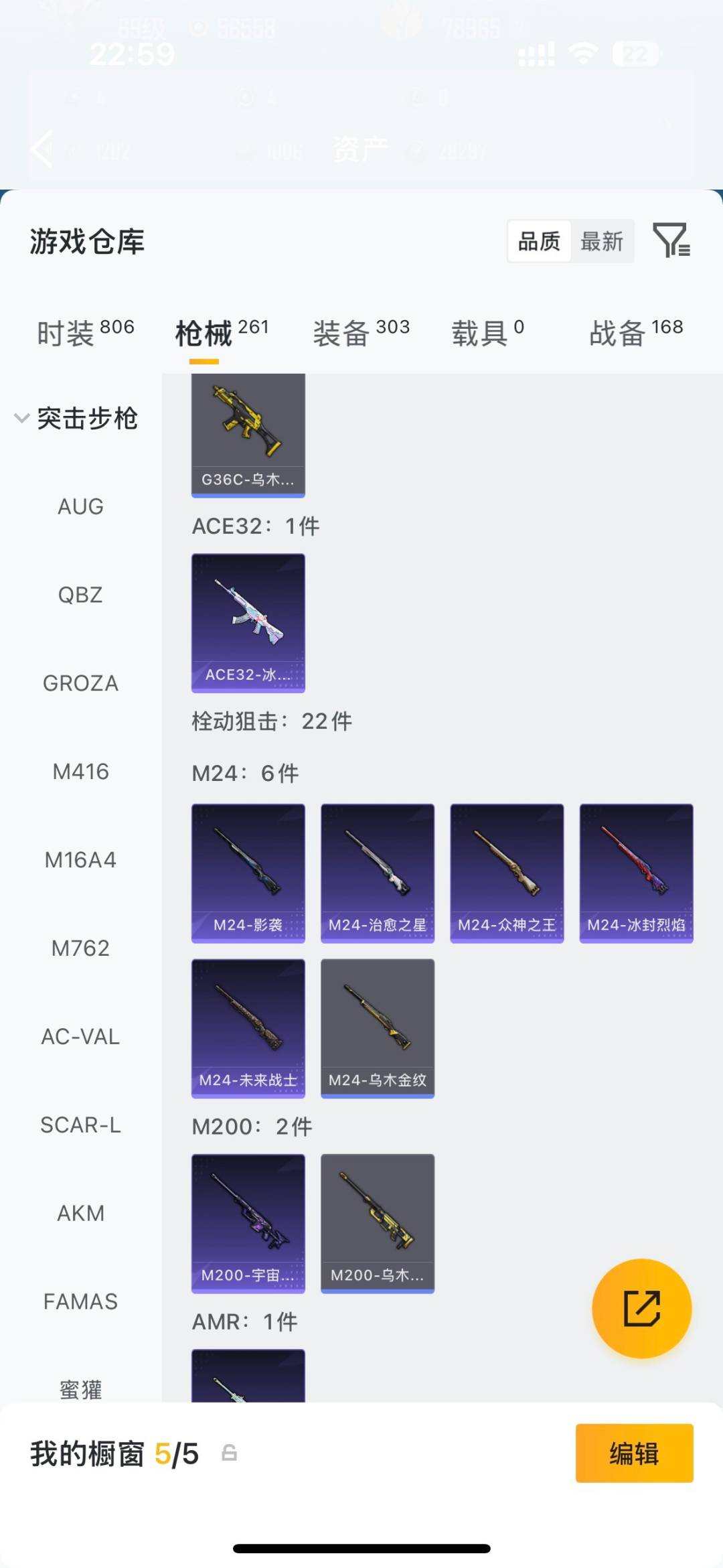
Task: Collapse the 突击步枪 category
Action: pyautogui.click(x=76, y=419)
